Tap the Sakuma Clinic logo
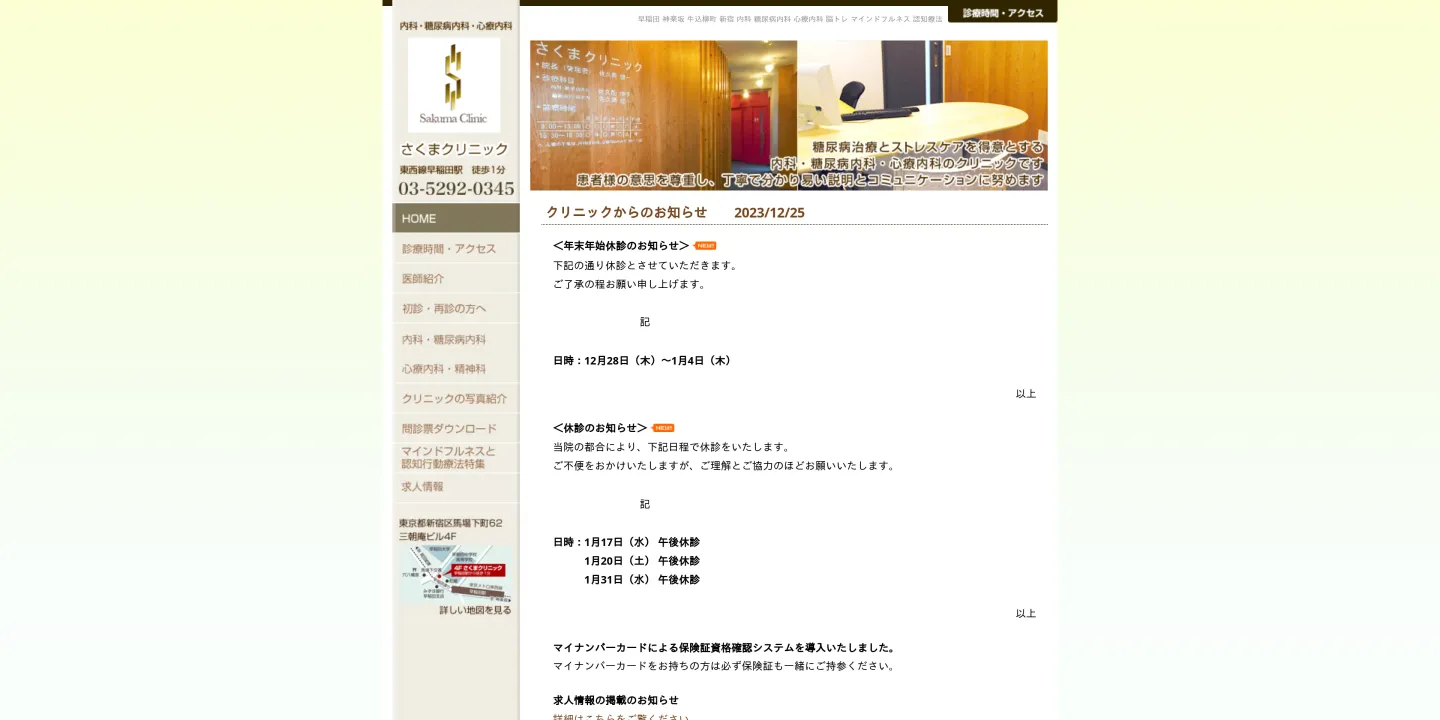This screenshot has height=720, width=1440. (x=454, y=85)
